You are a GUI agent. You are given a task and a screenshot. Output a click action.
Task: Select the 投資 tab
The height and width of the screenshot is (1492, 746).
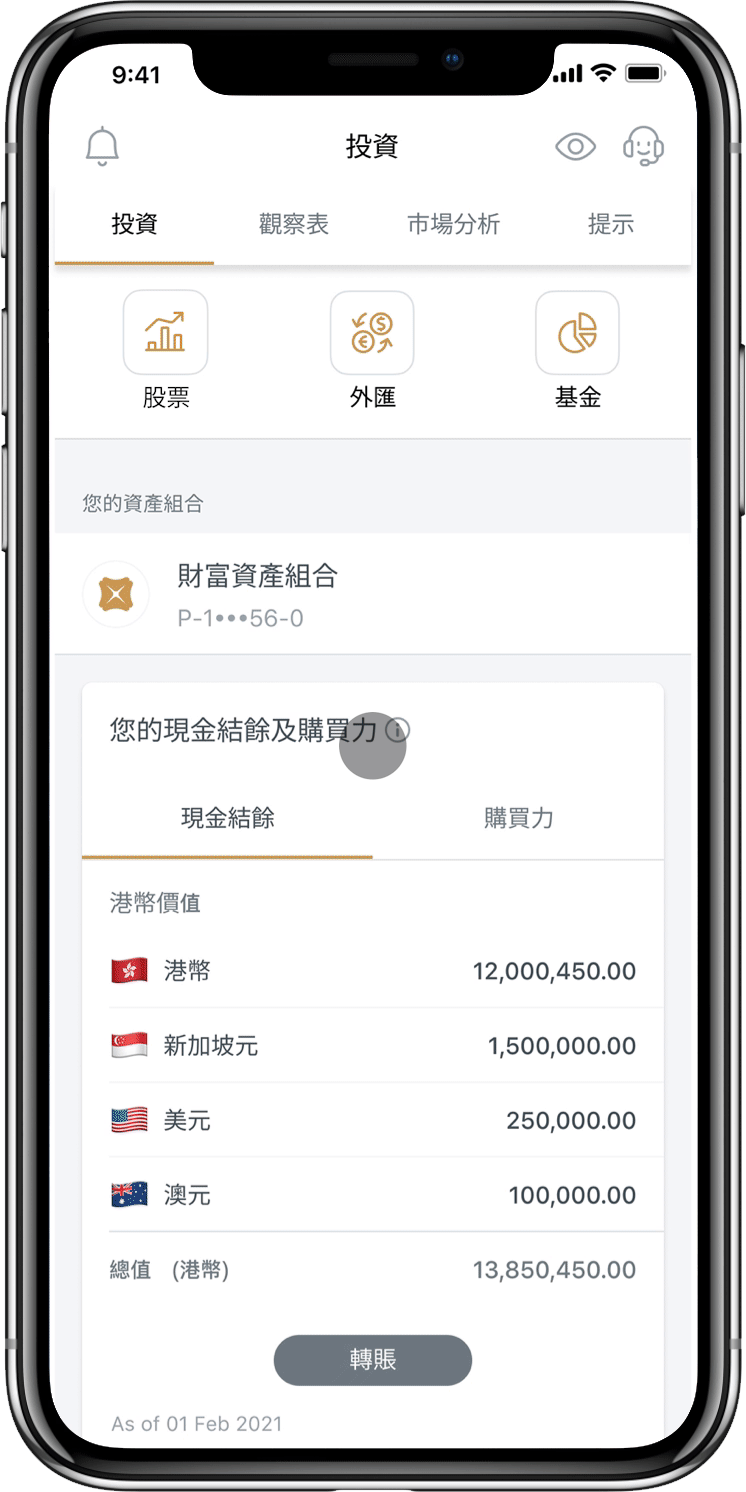click(134, 224)
